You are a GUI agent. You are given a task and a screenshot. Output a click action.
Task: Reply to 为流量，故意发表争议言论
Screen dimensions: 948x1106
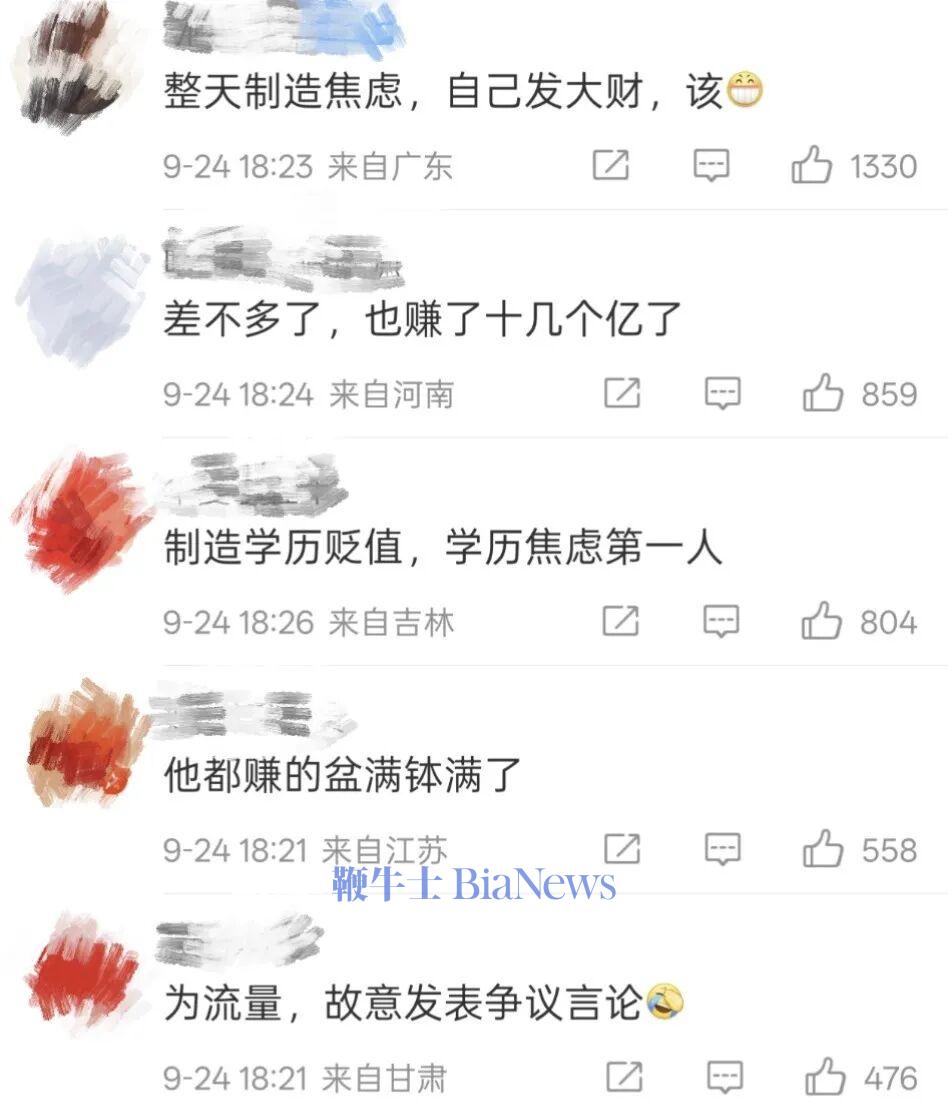tap(725, 1078)
